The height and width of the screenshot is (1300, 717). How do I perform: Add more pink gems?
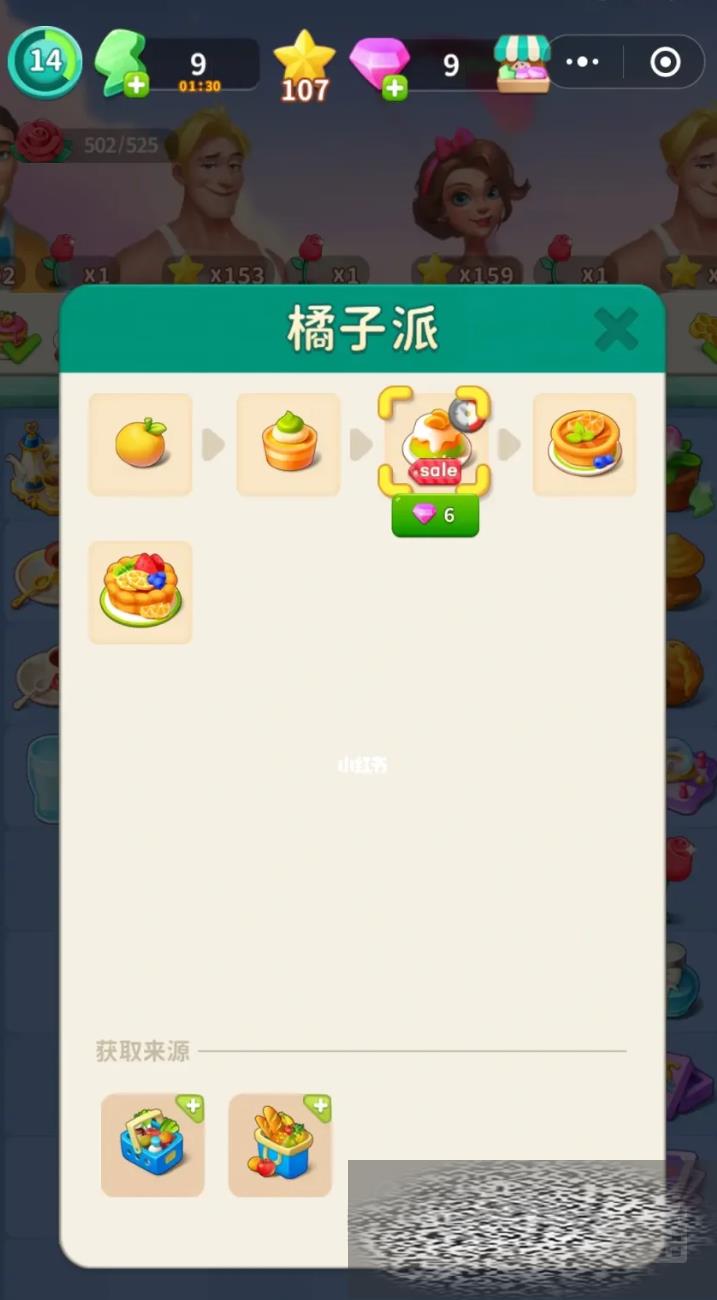[395, 88]
